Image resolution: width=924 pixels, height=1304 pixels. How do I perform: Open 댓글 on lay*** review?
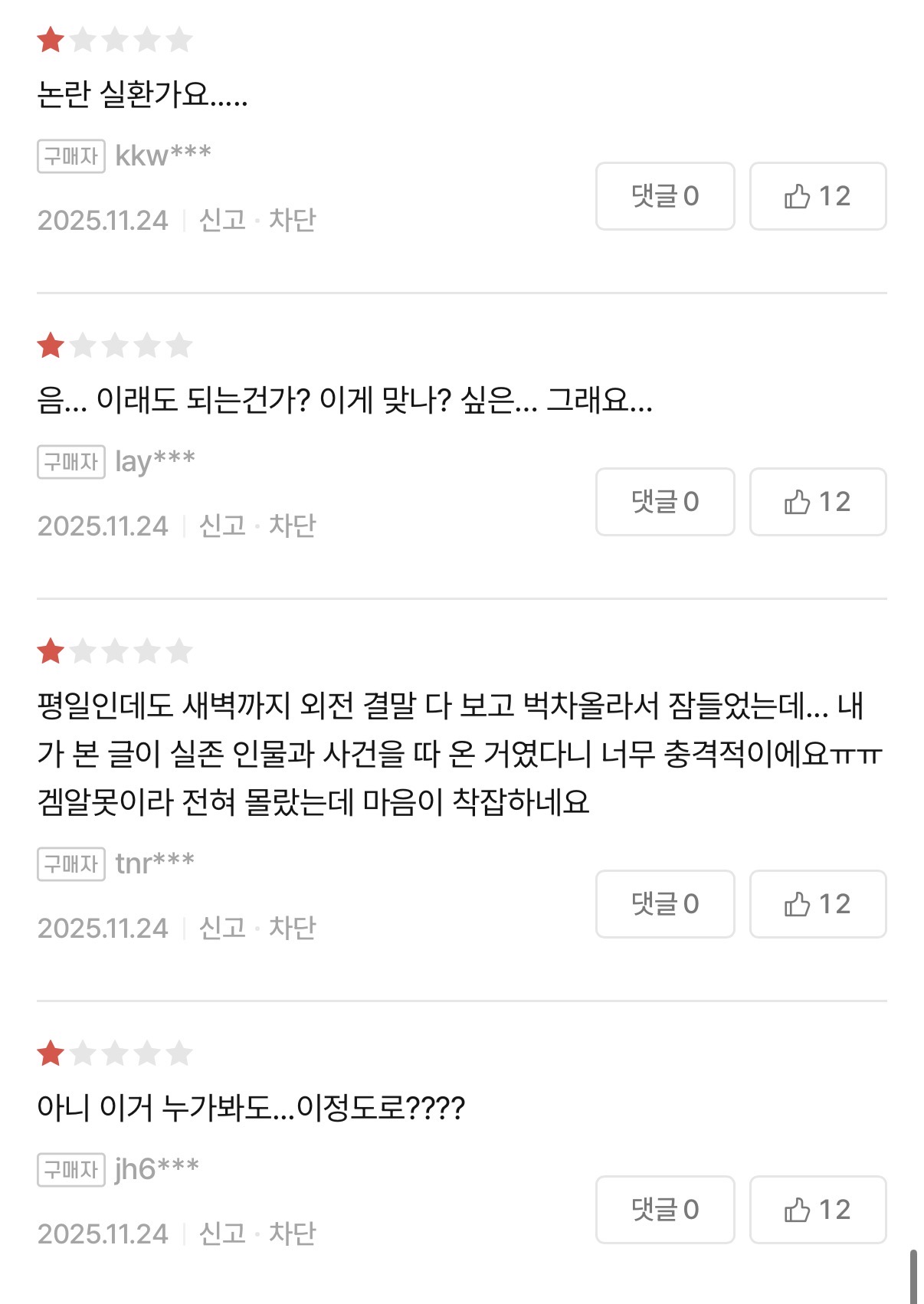tap(665, 502)
